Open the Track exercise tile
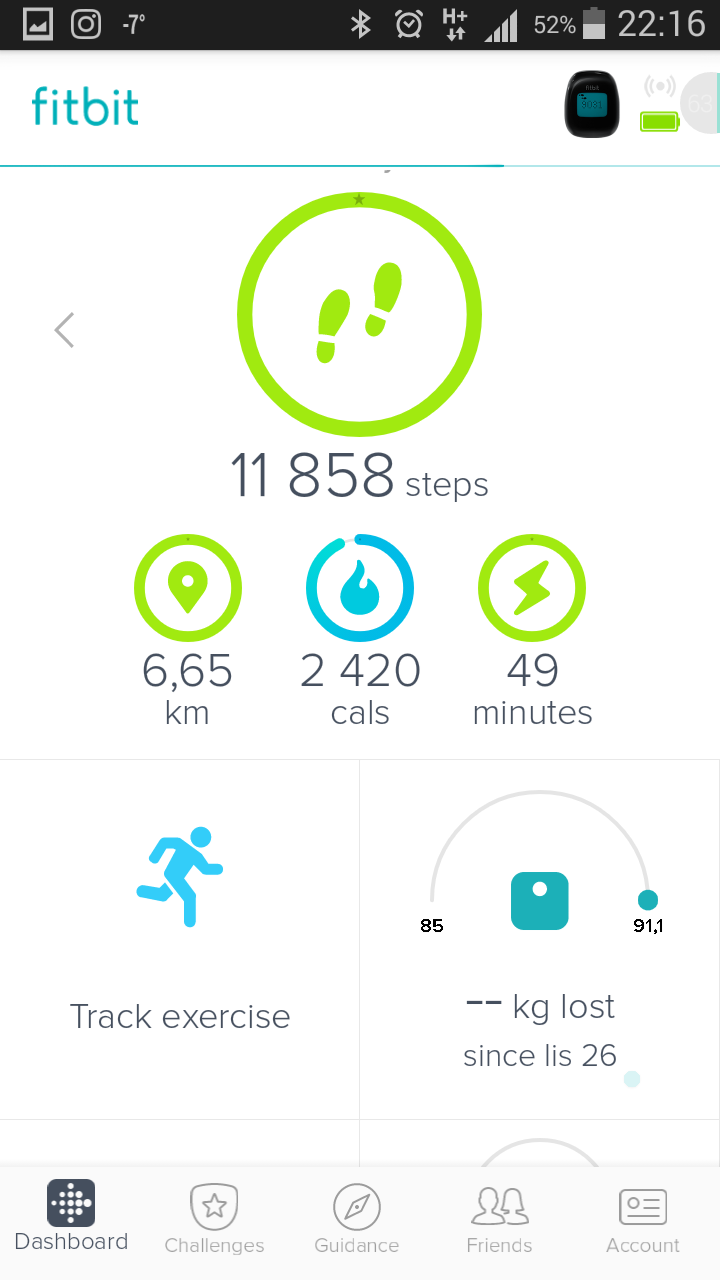This screenshot has height=1280, width=720. pyautogui.click(x=180, y=939)
